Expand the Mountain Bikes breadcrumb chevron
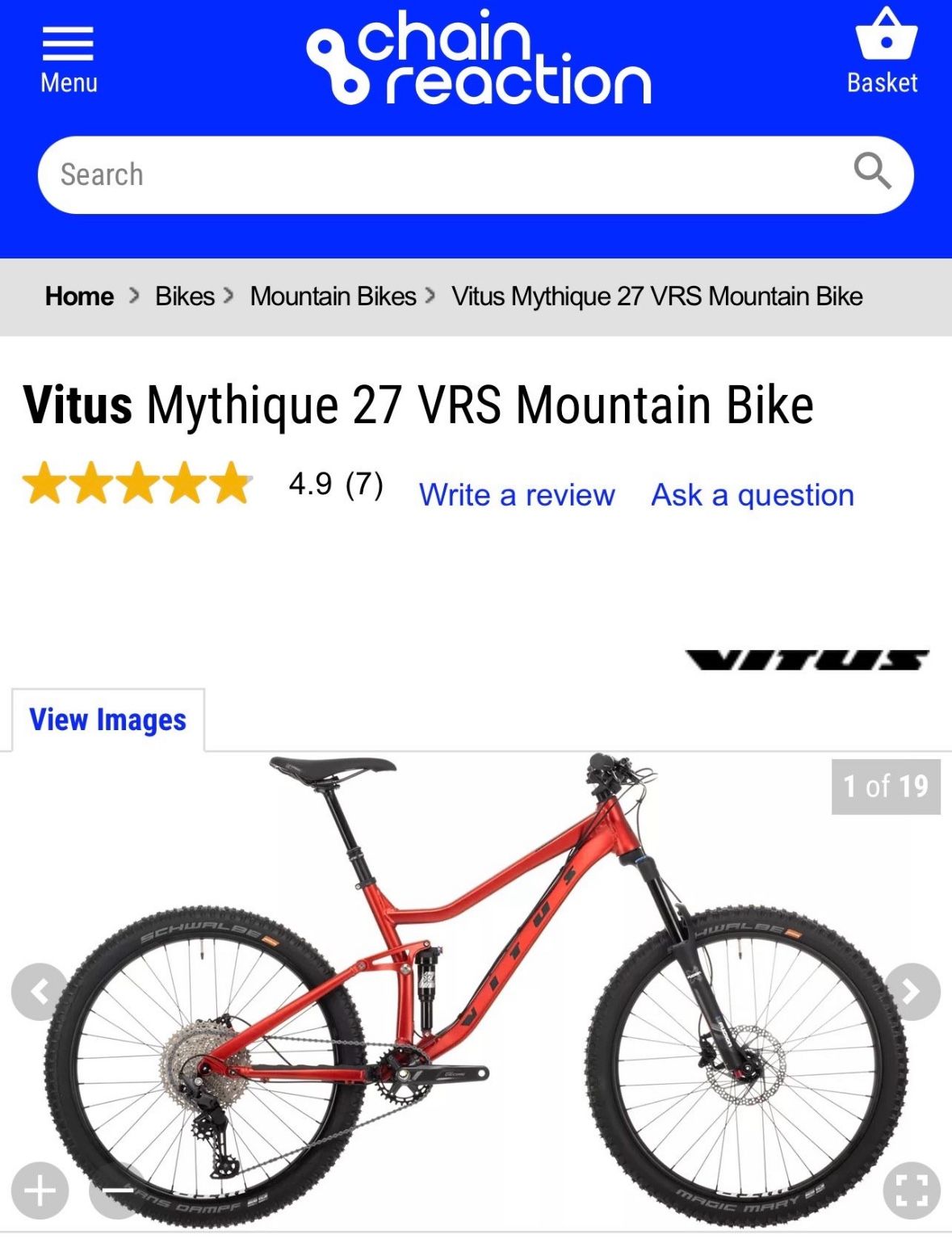The height and width of the screenshot is (1243, 952). (x=434, y=296)
